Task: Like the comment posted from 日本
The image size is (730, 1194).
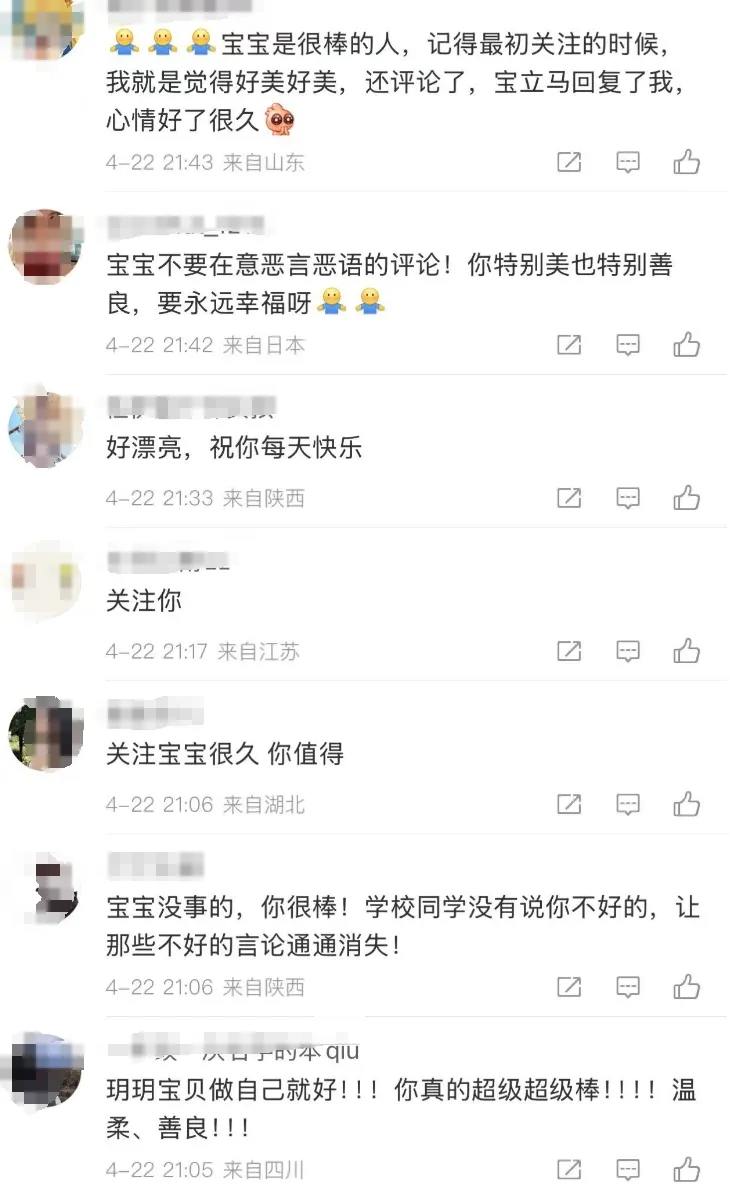Action: 688,344
